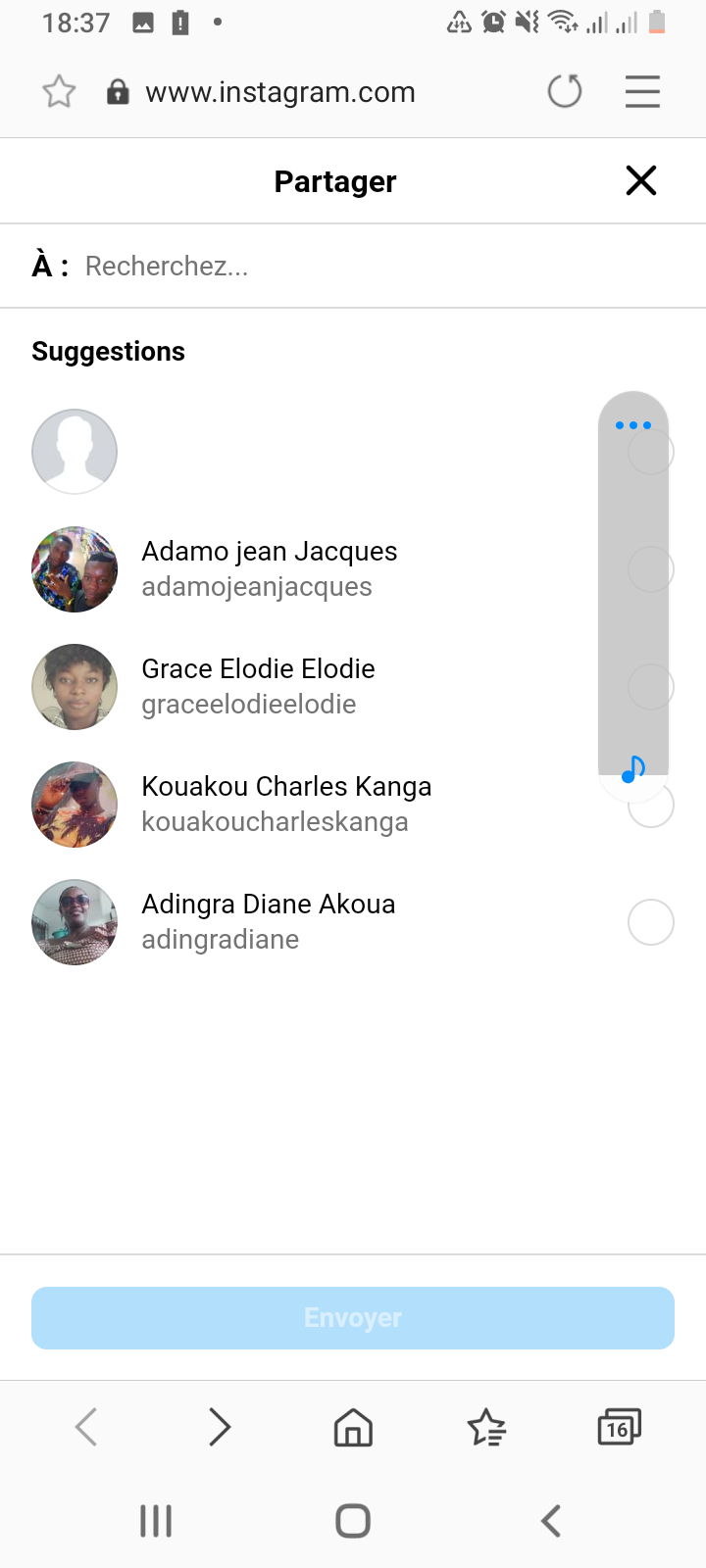The height and width of the screenshot is (1568, 706).
Task: Open the browser bookmarks list
Action: pos(486,1427)
